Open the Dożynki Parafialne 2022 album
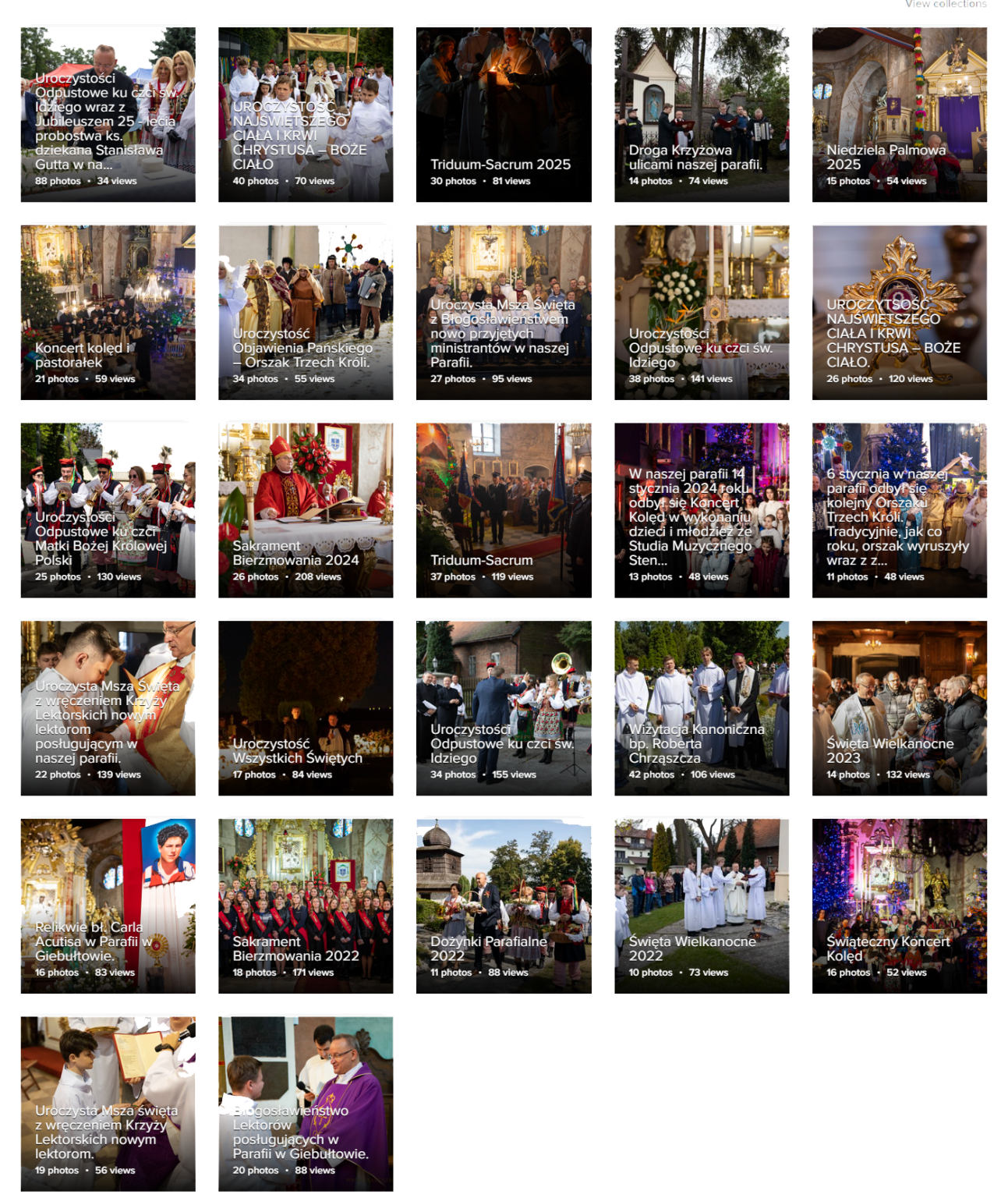 [x=504, y=906]
